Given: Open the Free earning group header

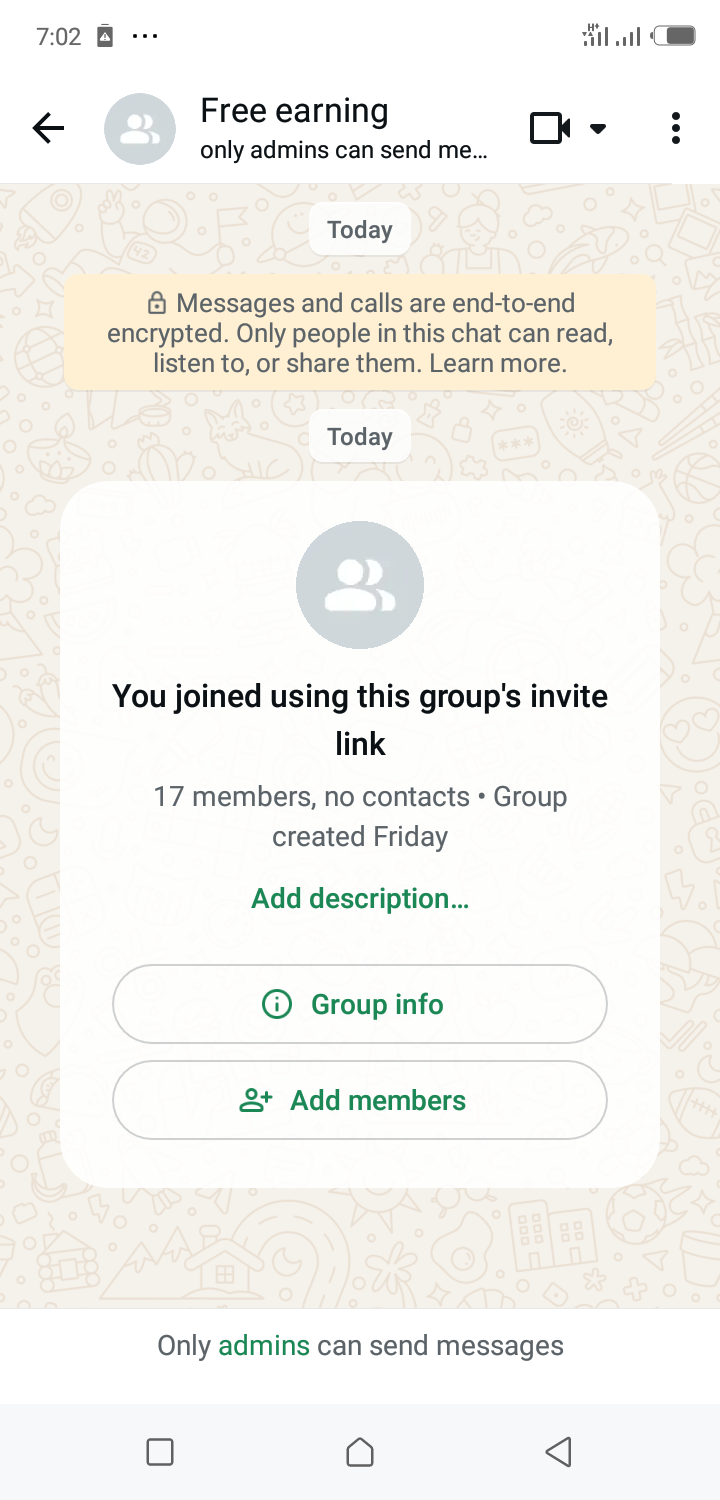Looking at the screenshot, I should pyautogui.click(x=330, y=128).
